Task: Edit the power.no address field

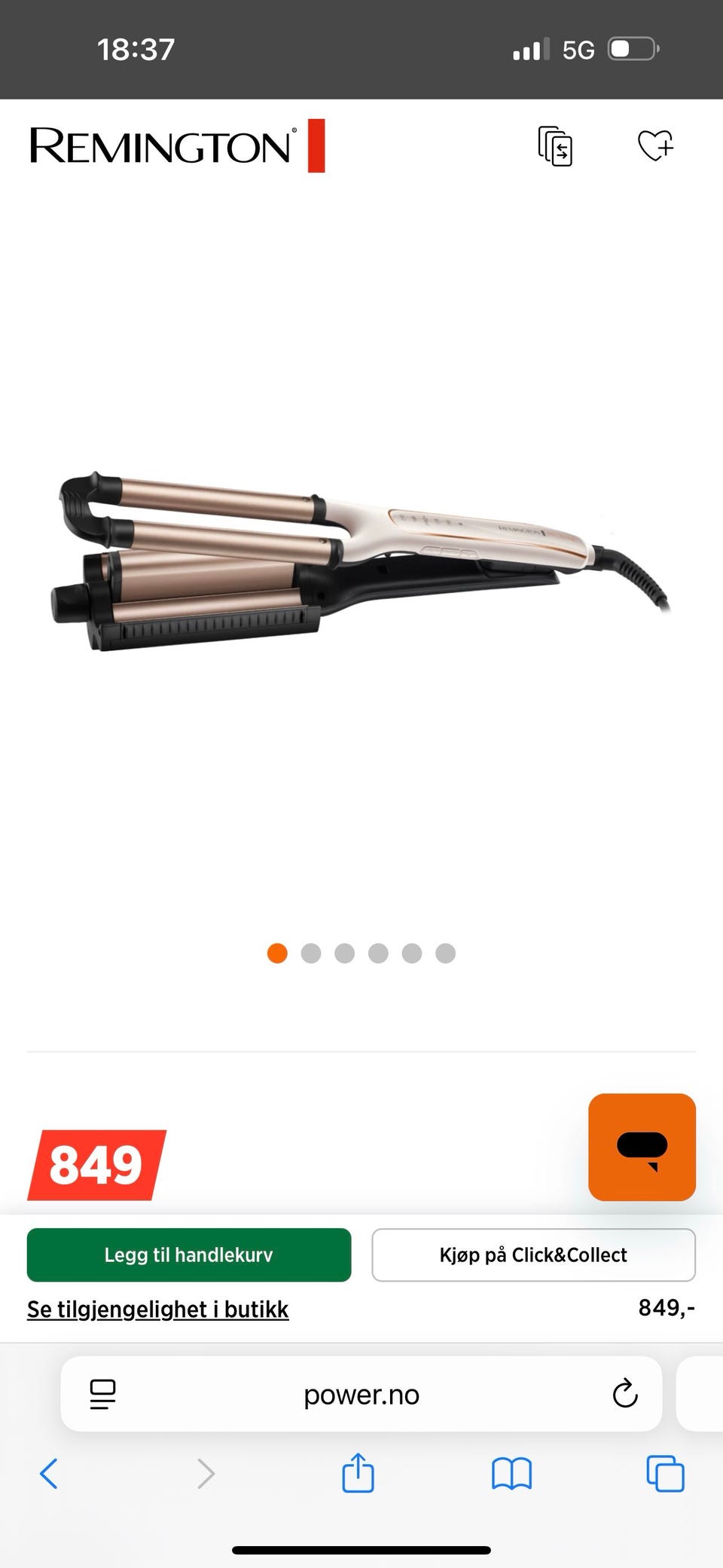Action: [x=361, y=1395]
